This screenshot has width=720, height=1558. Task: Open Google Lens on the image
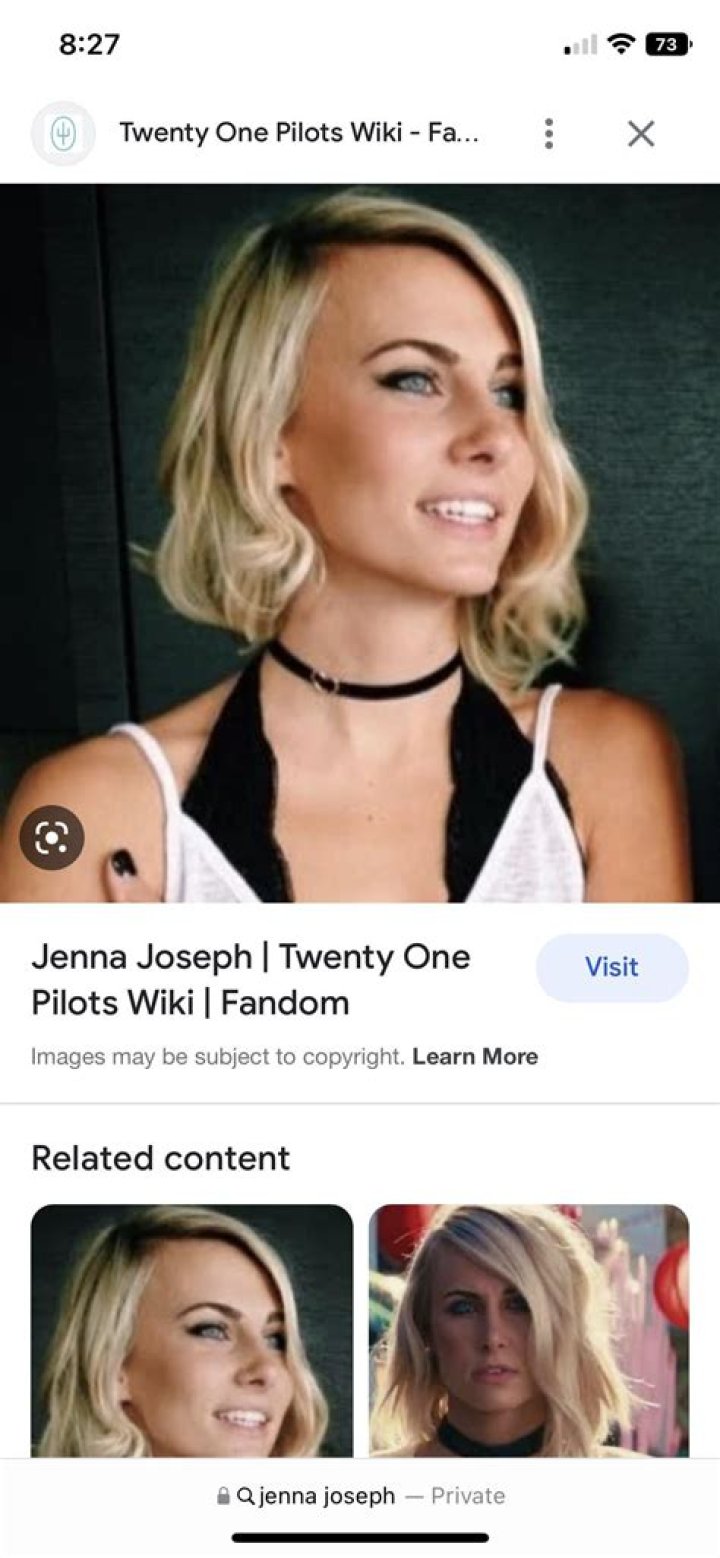(x=51, y=837)
